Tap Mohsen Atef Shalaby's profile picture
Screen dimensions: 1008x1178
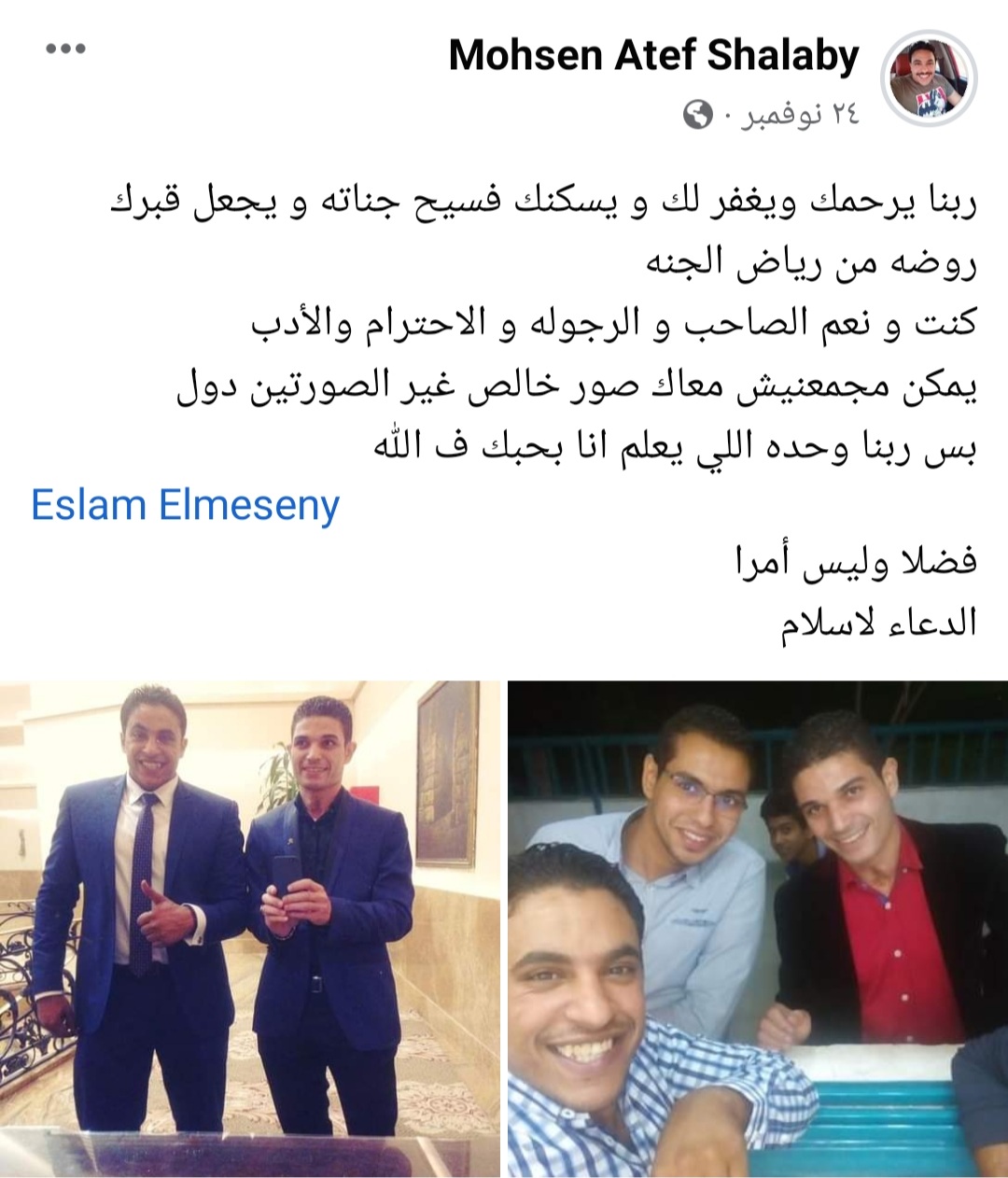(928, 77)
